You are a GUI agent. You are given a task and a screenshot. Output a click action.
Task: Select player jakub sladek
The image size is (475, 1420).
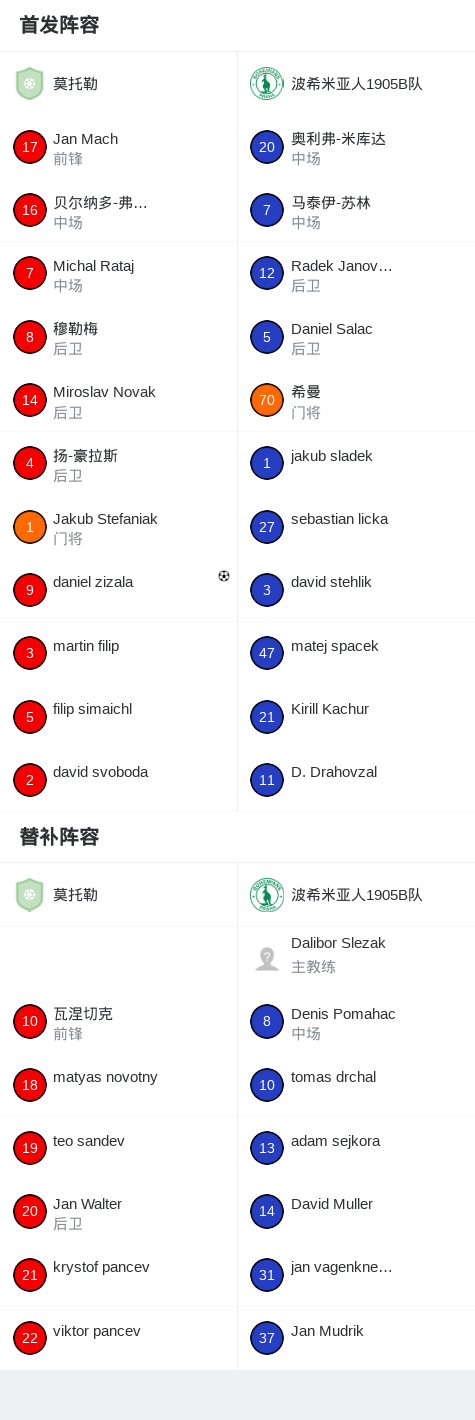[356, 464]
